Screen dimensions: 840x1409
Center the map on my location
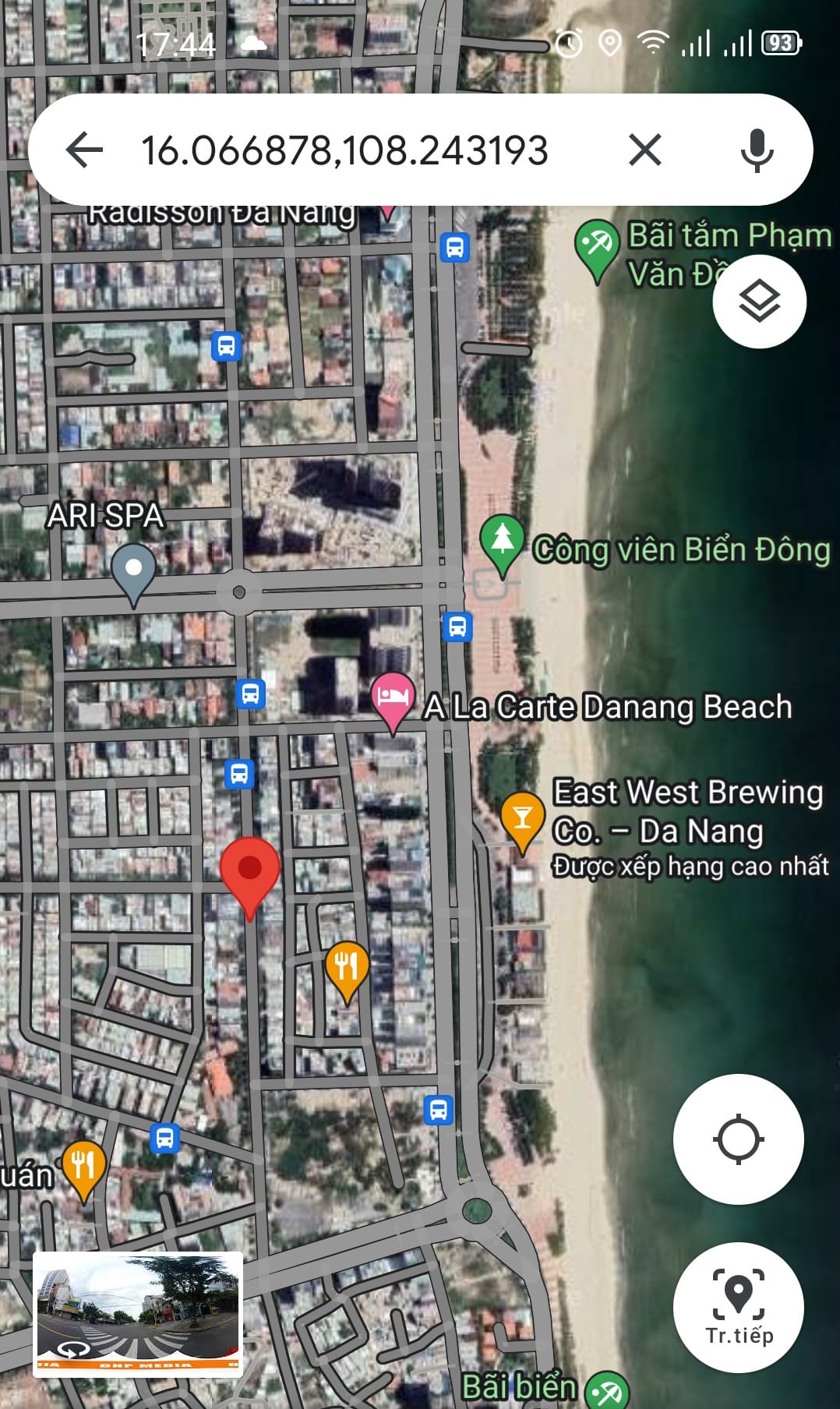[737, 1139]
